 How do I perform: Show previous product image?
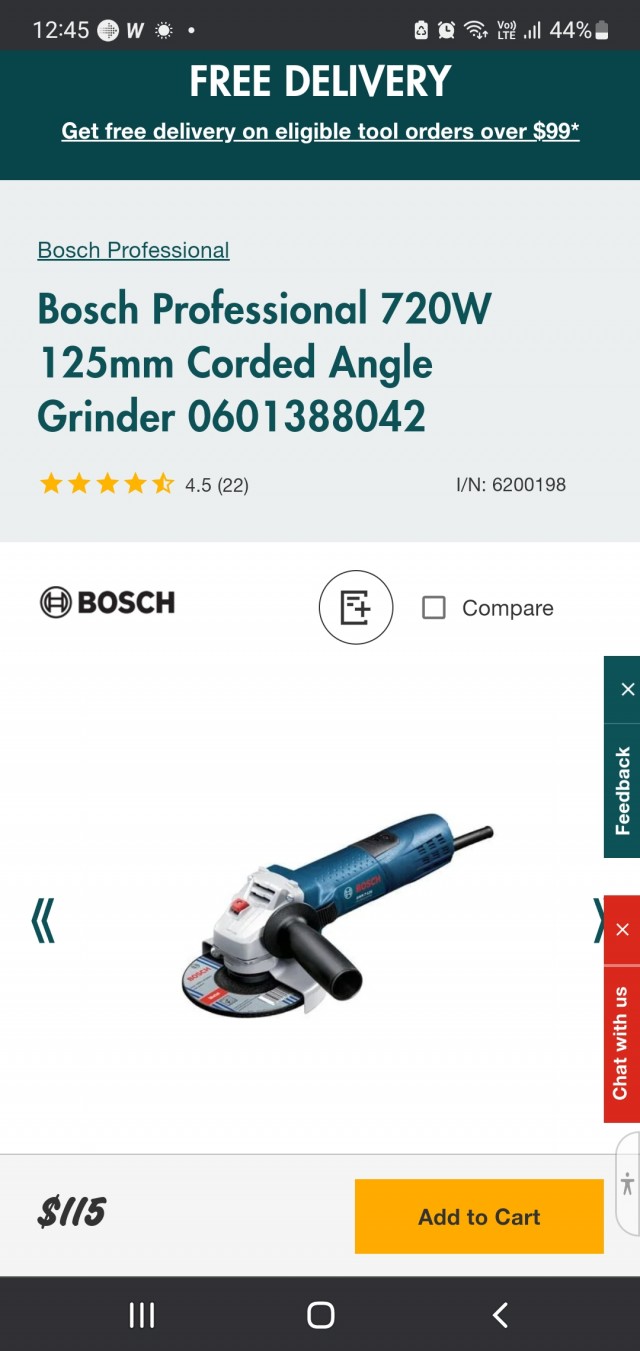pos(42,920)
